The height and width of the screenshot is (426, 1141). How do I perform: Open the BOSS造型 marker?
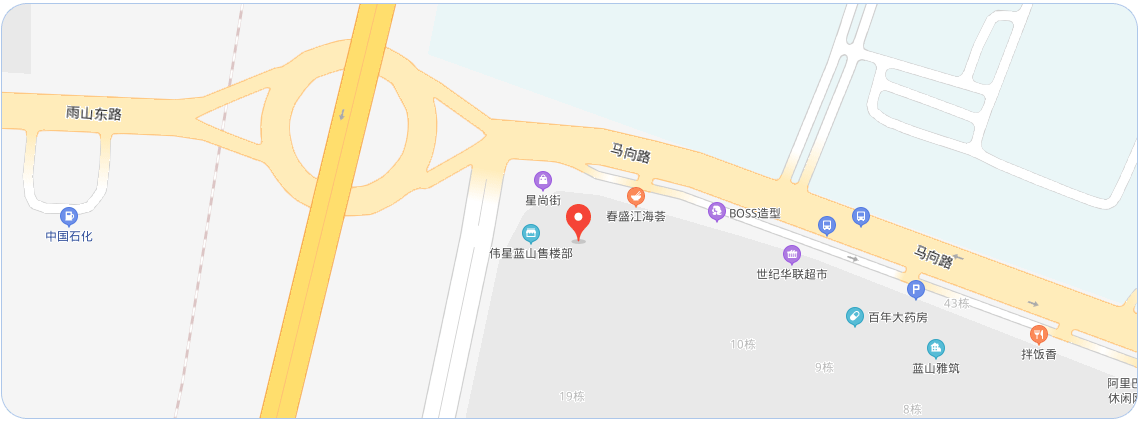pyautogui.click(x=716, y=212)
